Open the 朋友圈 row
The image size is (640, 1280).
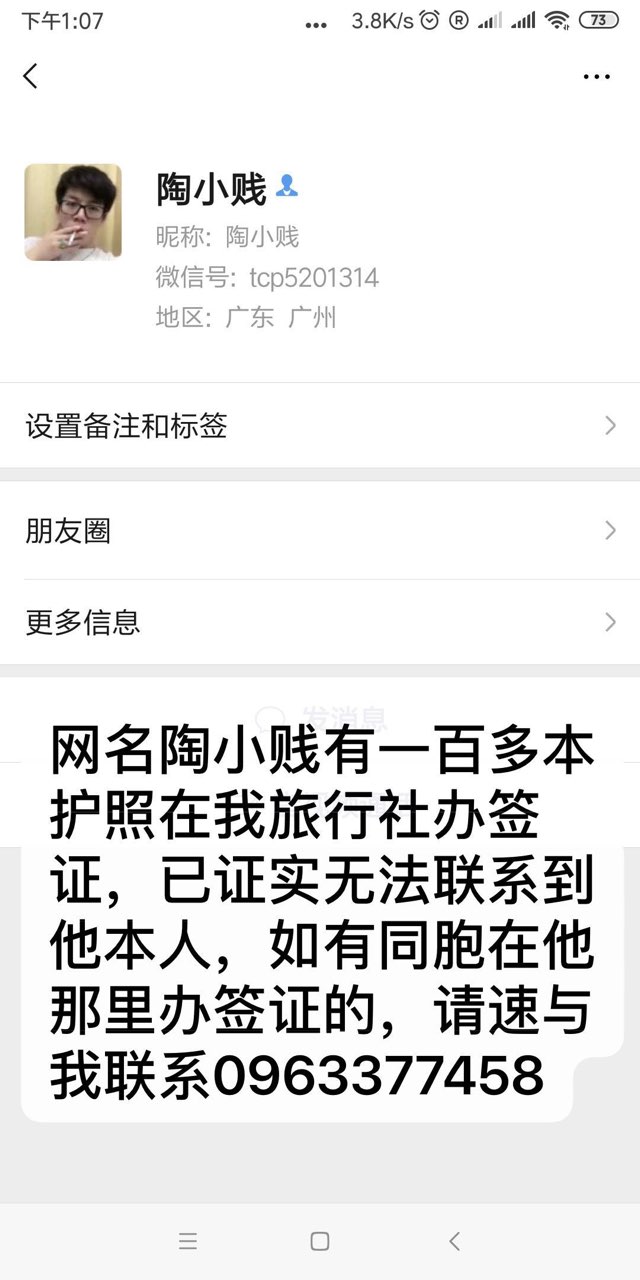click(x=320, y=531)
